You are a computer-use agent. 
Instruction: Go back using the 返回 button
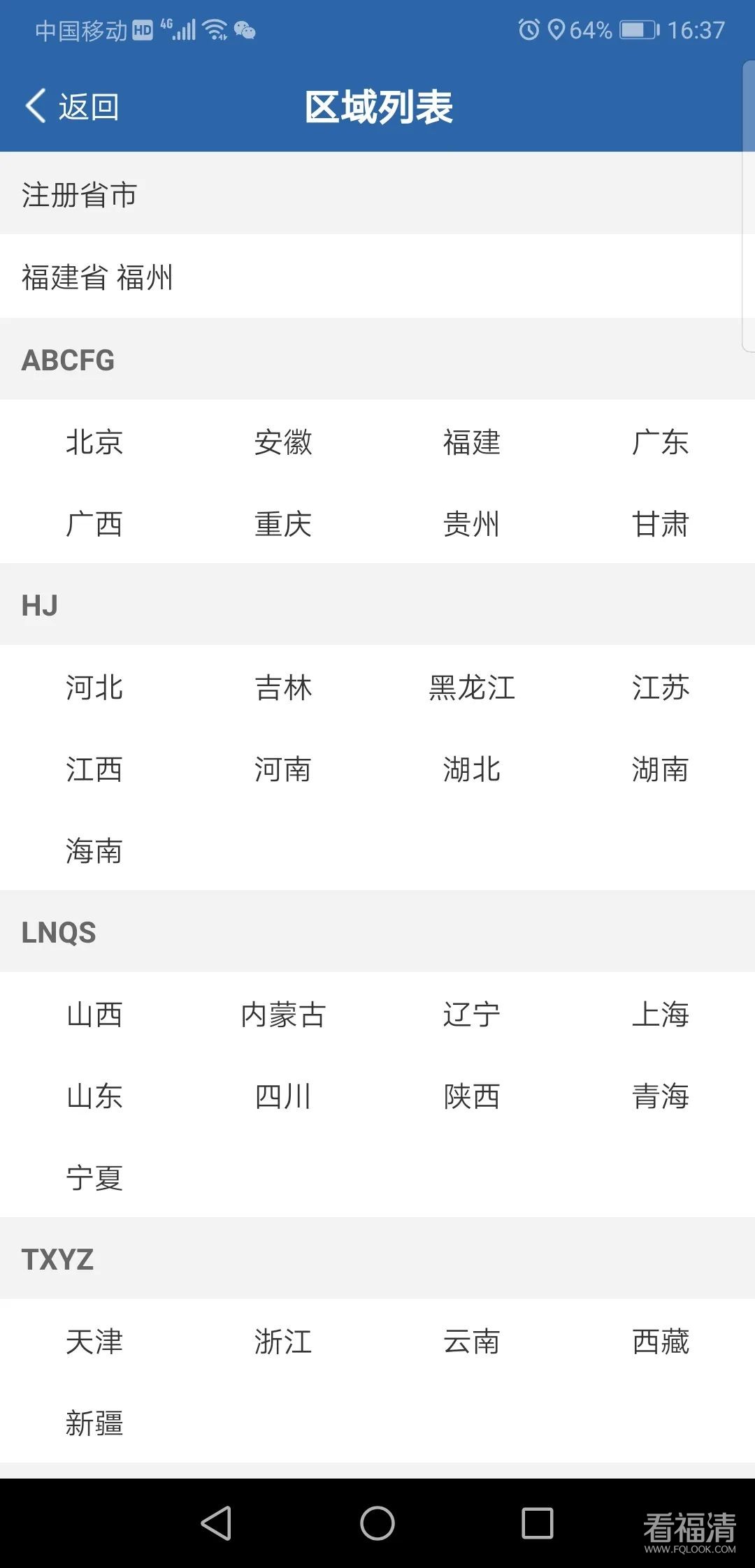[72, 107]
